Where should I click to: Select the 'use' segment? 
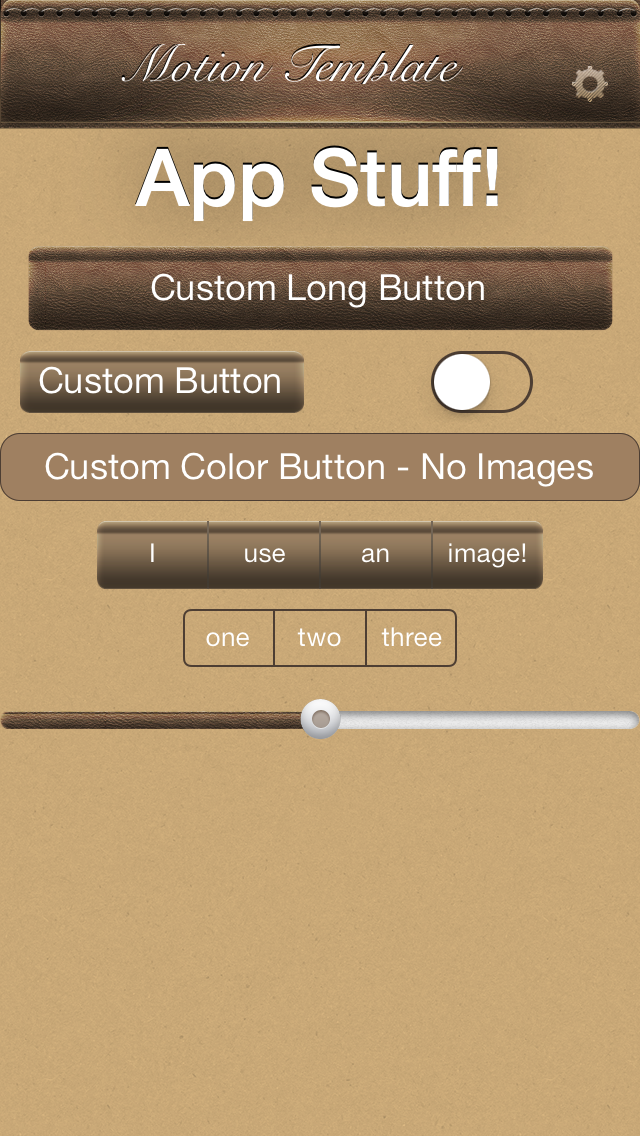point(264,555)
